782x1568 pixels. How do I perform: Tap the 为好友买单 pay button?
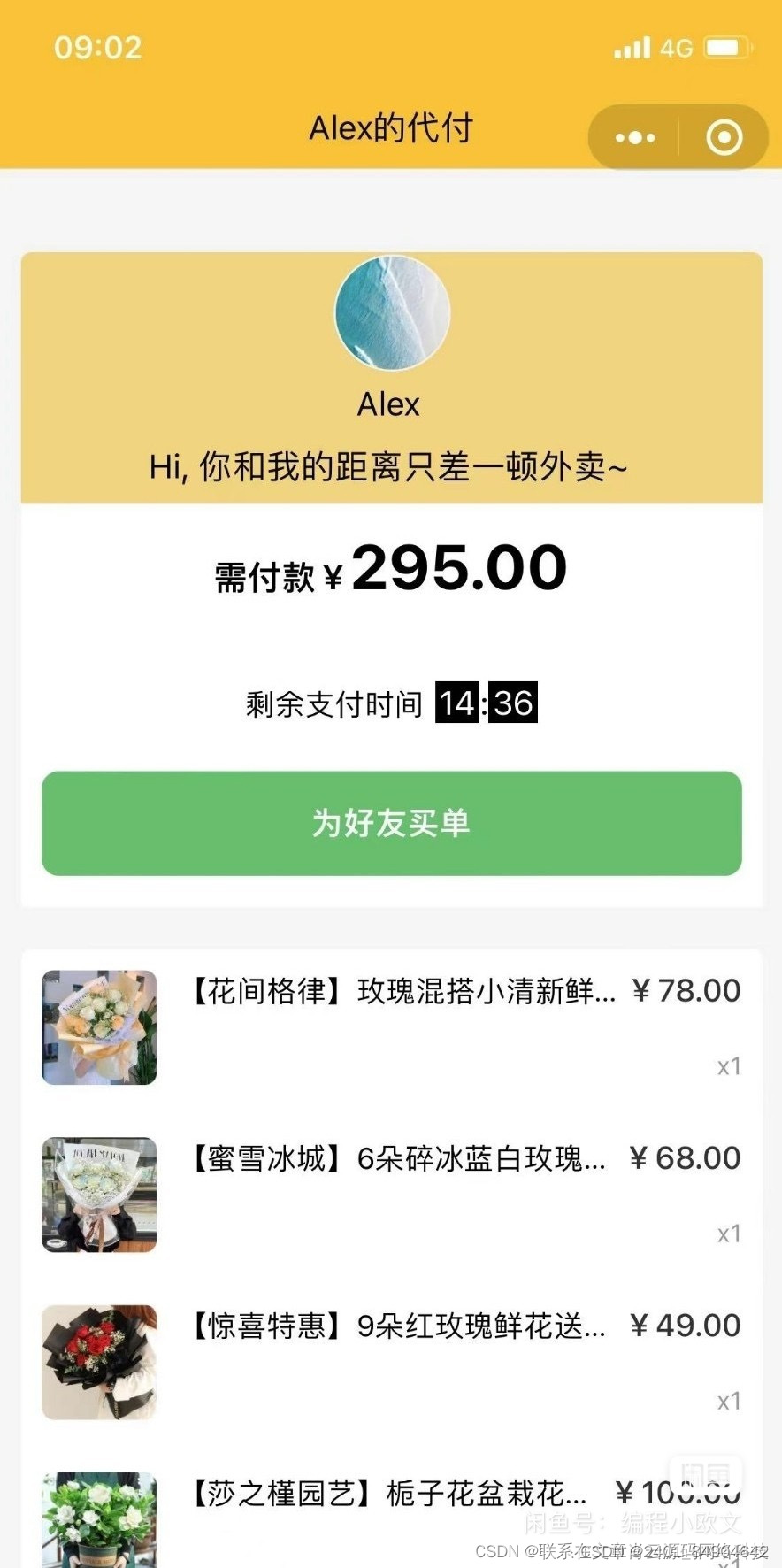pos(391,823)
